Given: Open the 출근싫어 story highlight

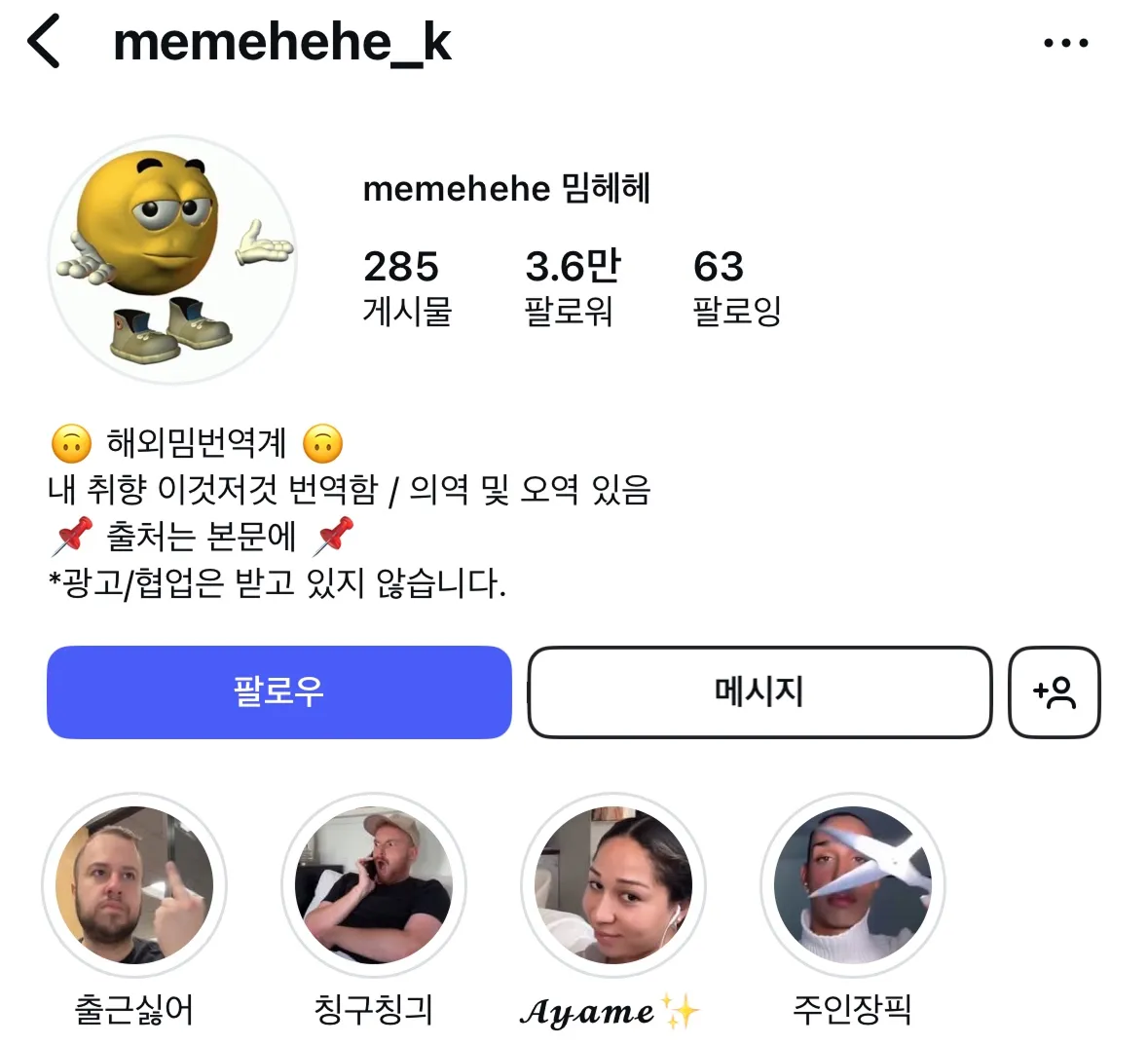Looking at the screenshot, I should point(134,884).
